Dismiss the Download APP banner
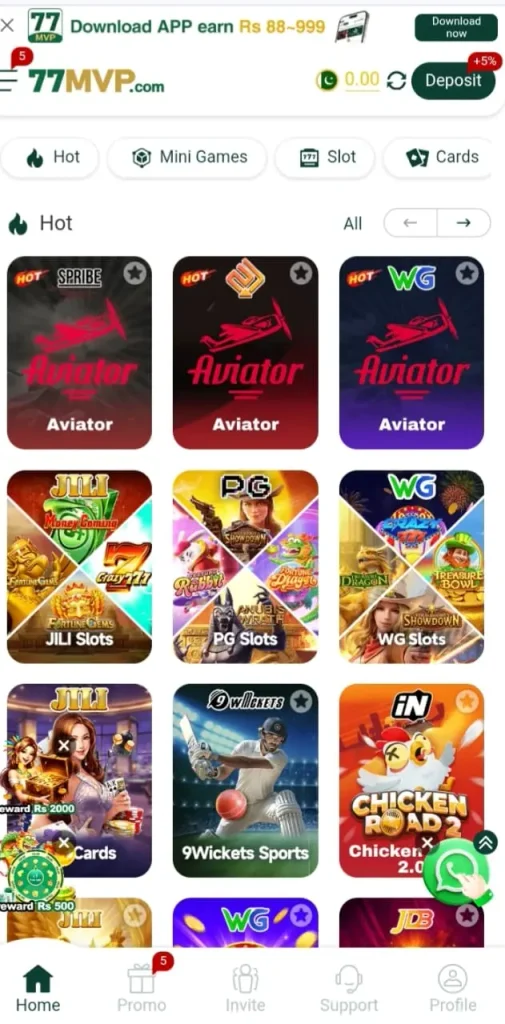 (7, 25)
